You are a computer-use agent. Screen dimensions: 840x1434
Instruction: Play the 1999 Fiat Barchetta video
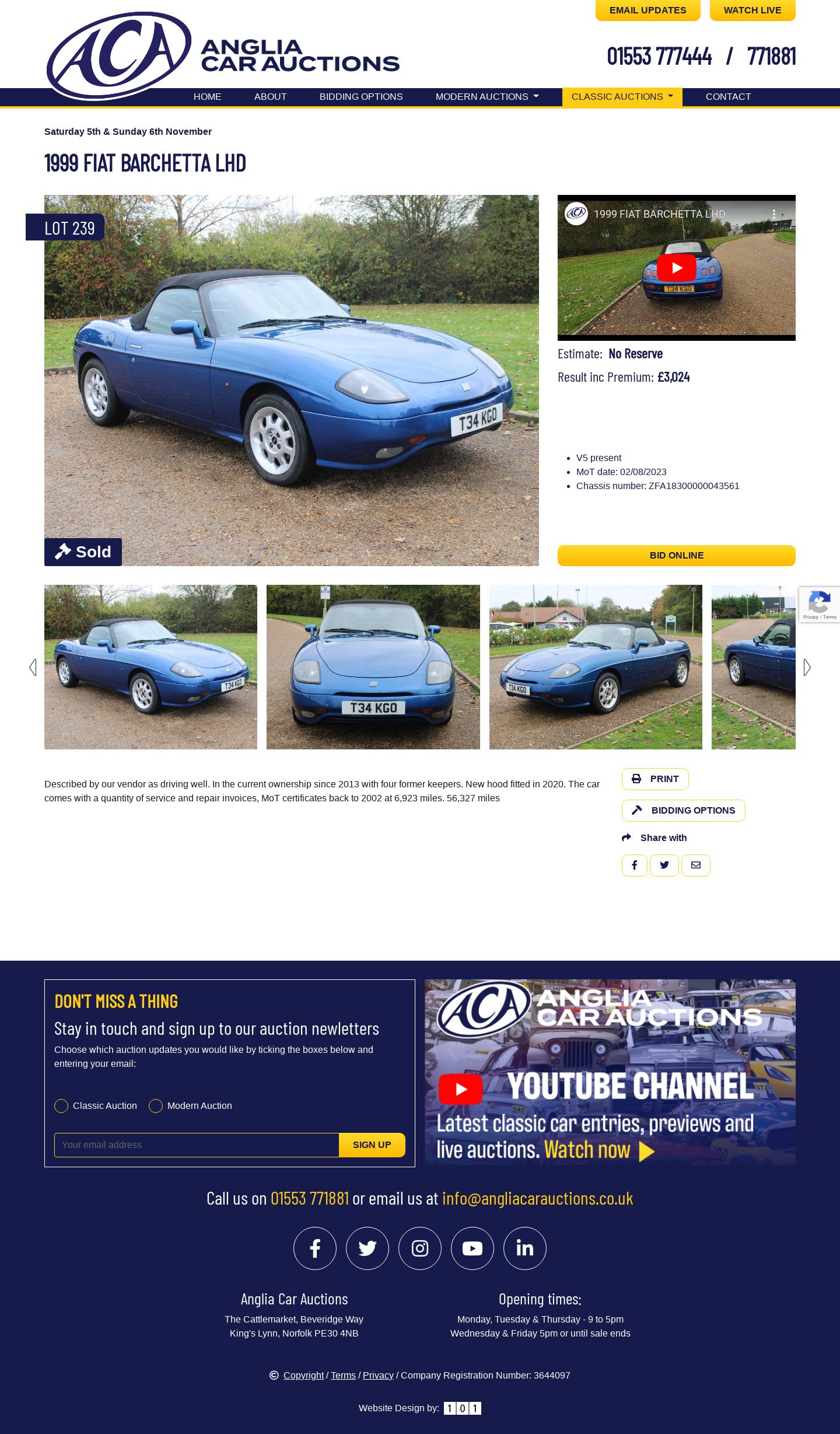point(676,268)
